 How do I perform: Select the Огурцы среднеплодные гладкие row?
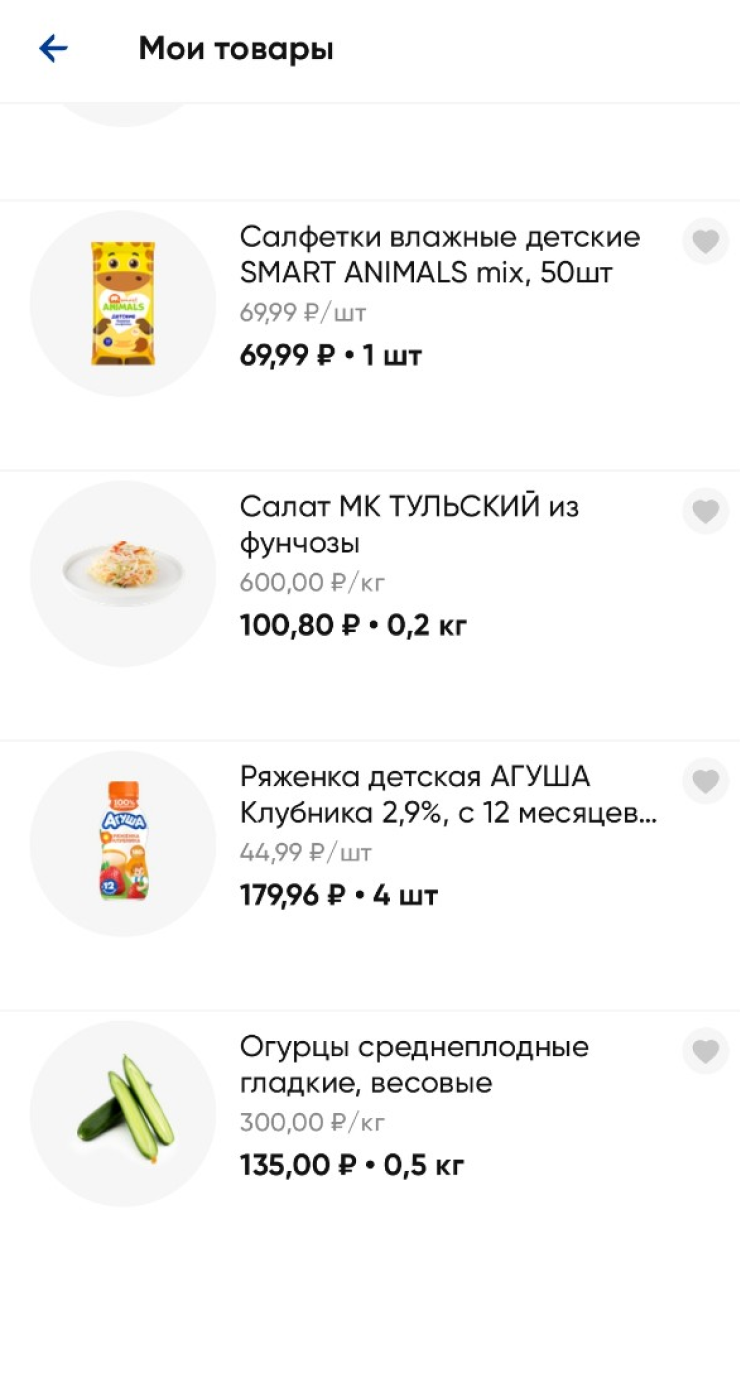tap(414, 1065)
